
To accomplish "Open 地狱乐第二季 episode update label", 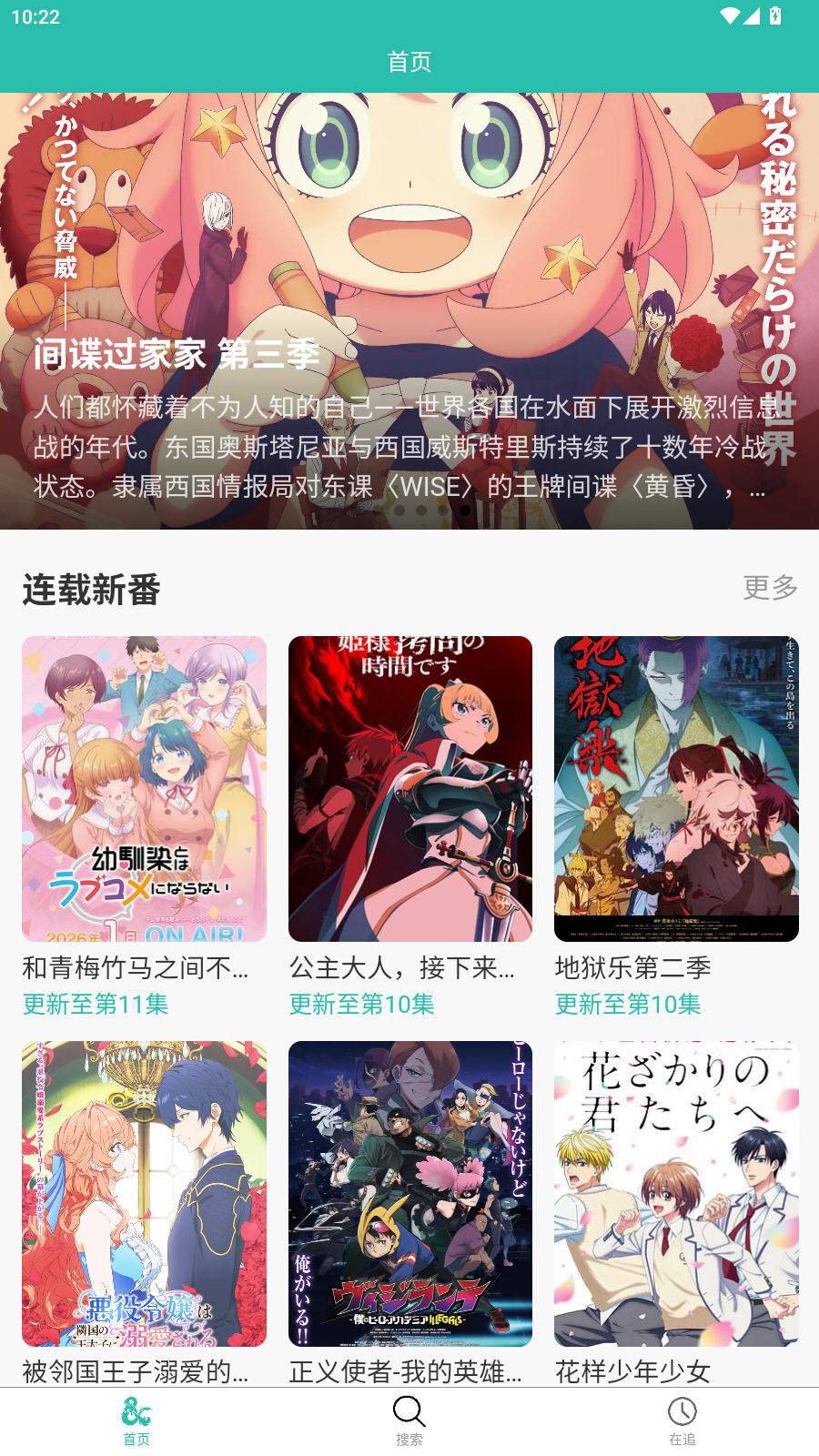I will (625, 1006).
